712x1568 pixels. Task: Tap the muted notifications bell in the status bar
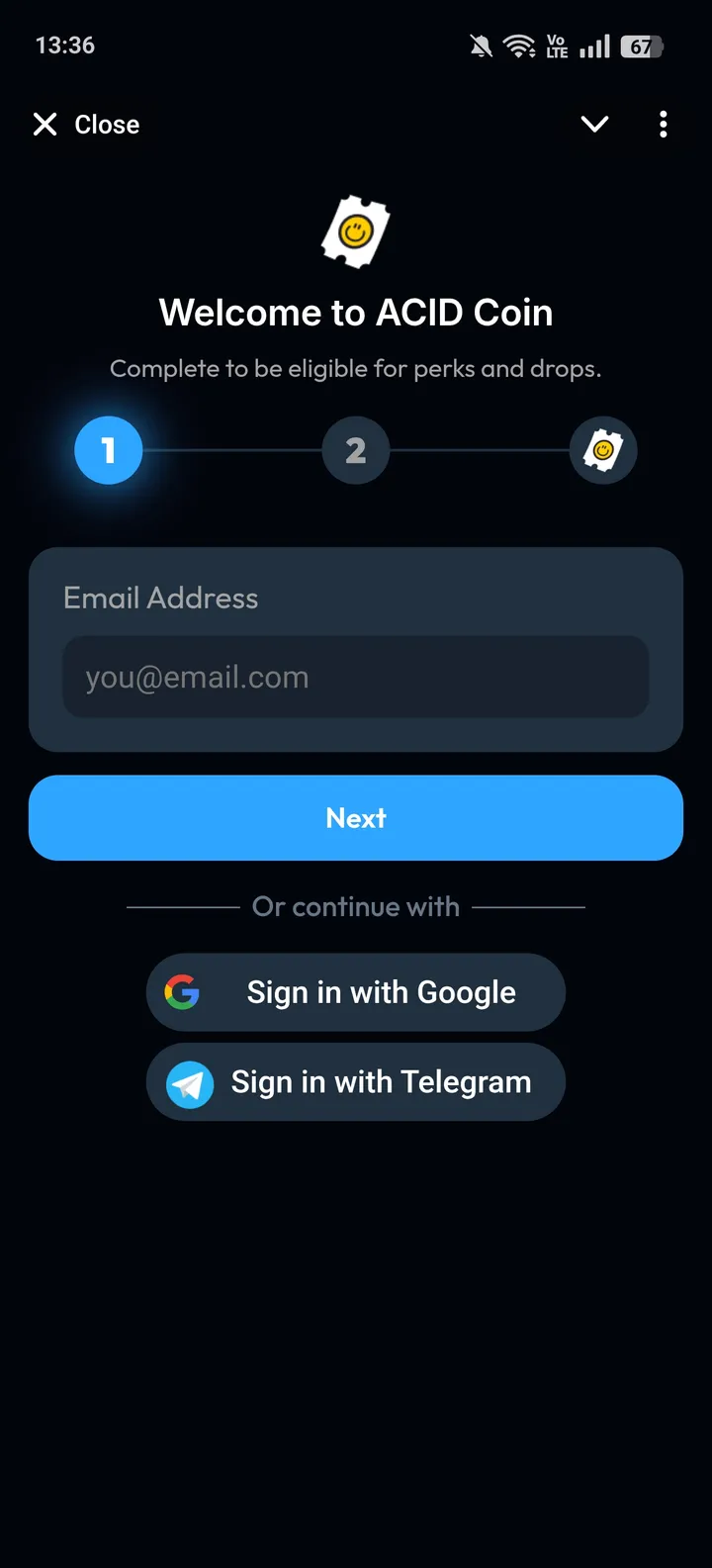(x=481, y=45)
